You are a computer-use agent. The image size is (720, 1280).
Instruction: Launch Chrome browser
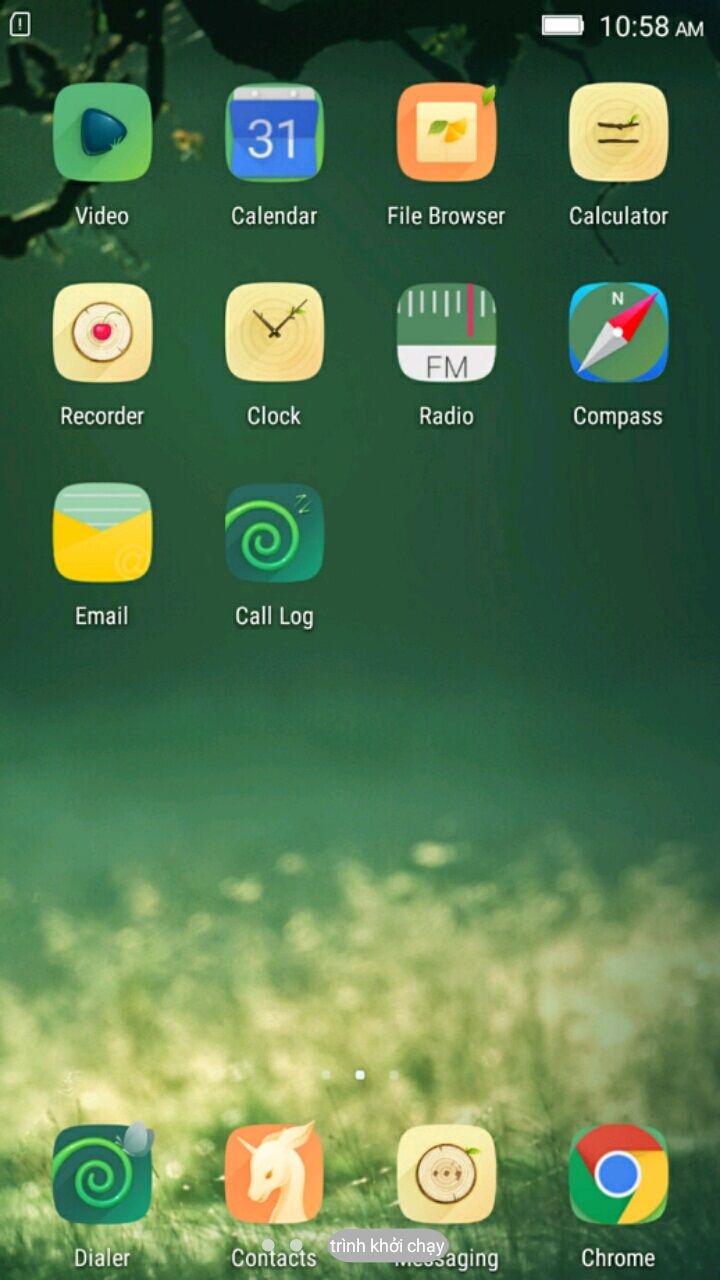pos(618,1175)
